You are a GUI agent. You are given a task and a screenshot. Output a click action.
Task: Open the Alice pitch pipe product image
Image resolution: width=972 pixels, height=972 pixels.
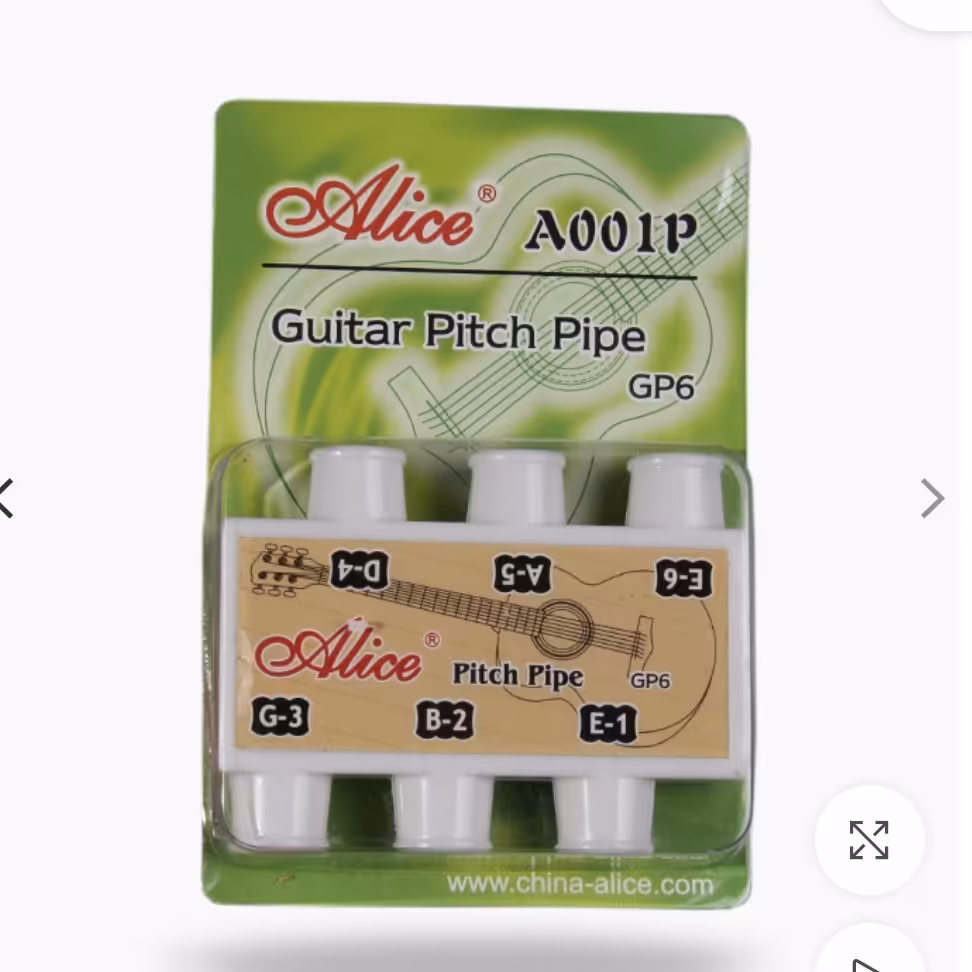[x=482, y=500]
